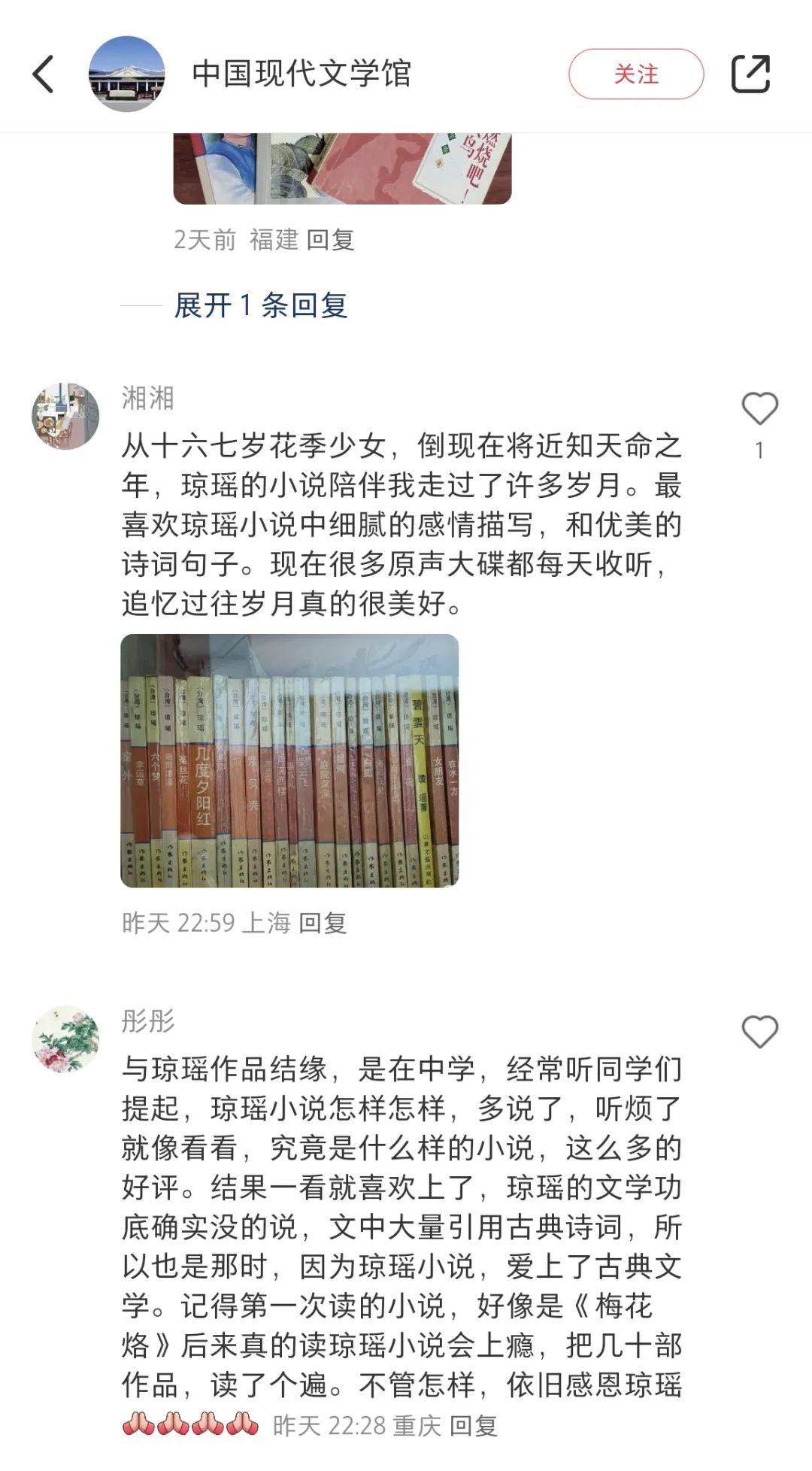
Task: View 湘湘's bookshelf photo
Action: pyautogui.click(x=289, y=760)
